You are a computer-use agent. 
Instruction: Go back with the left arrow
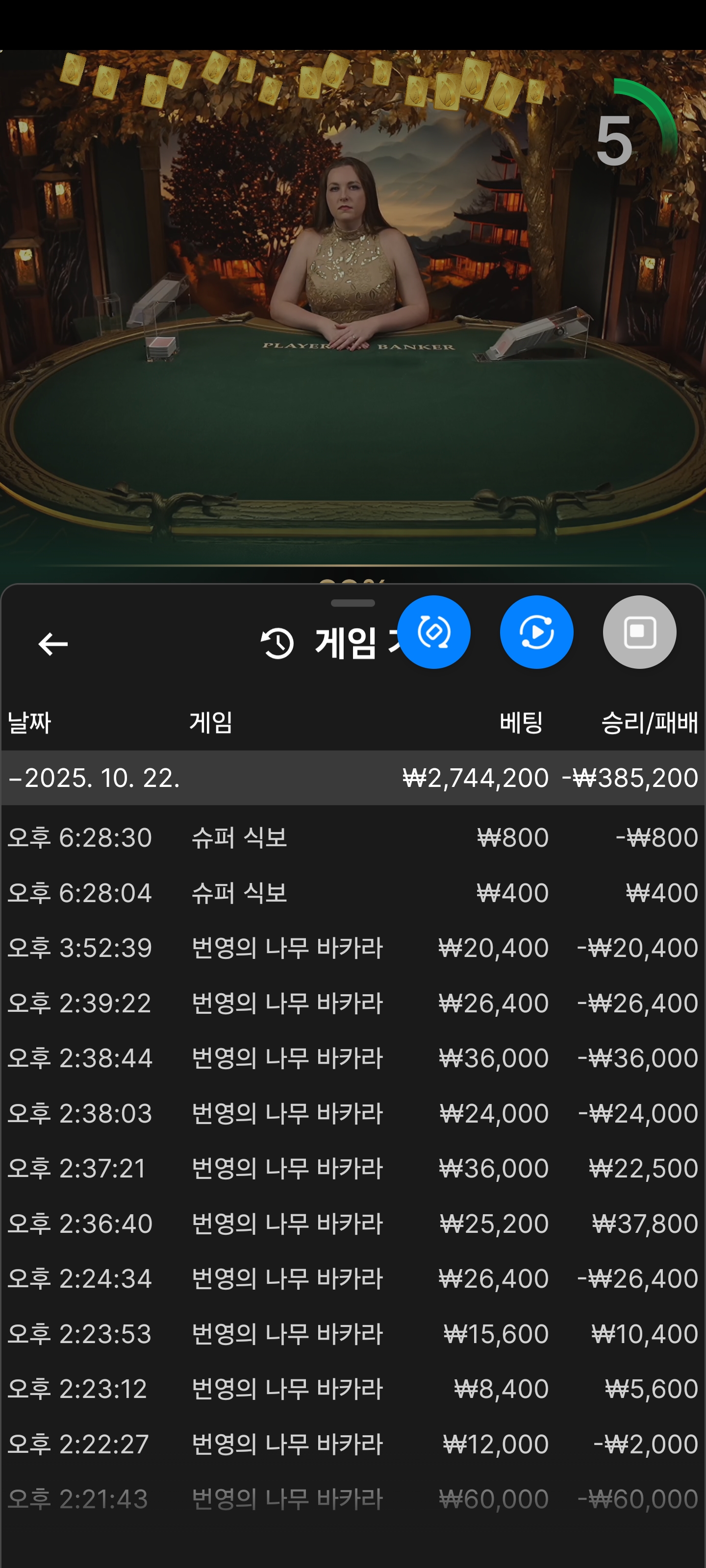[x=53, y=644]
